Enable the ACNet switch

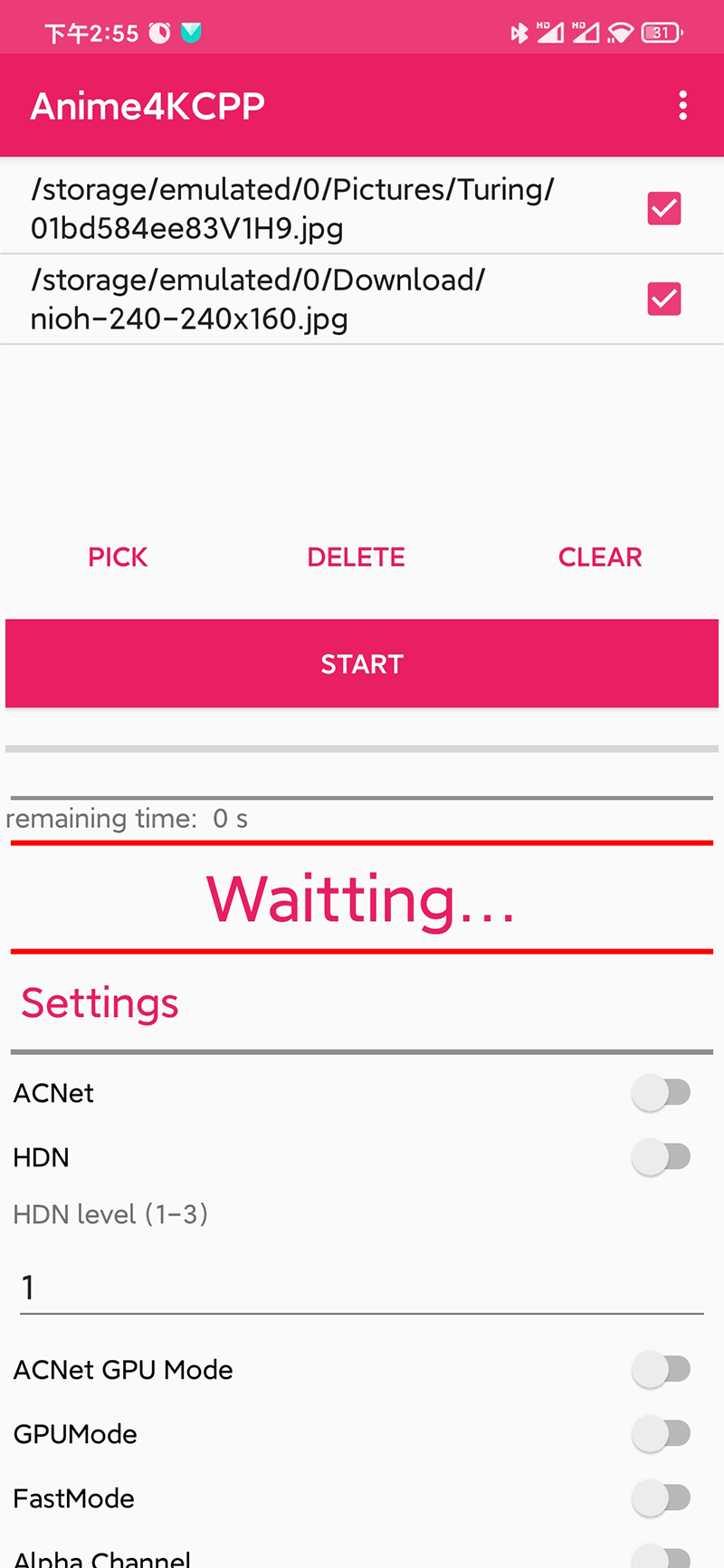point(662,1092)
